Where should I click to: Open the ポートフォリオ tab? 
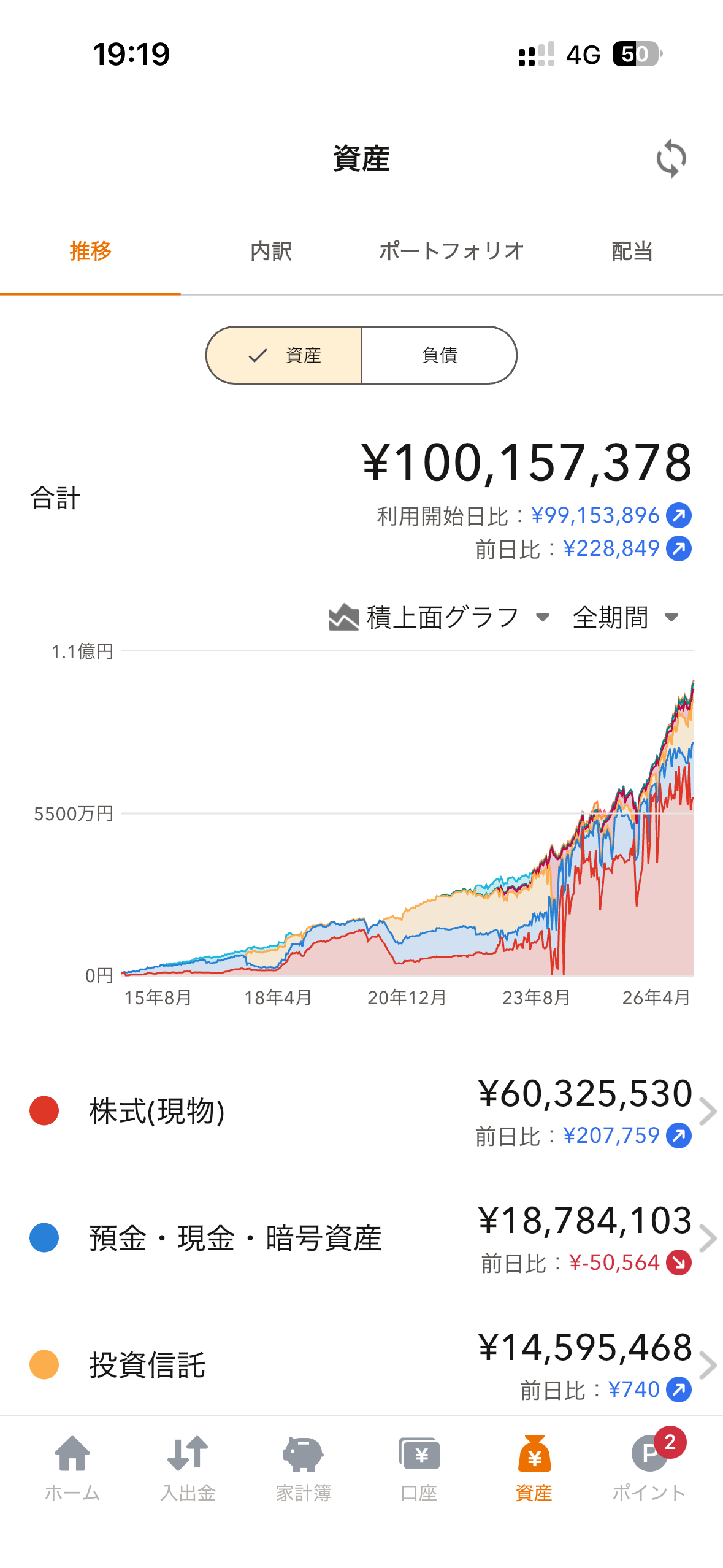(x=451, y=252)
